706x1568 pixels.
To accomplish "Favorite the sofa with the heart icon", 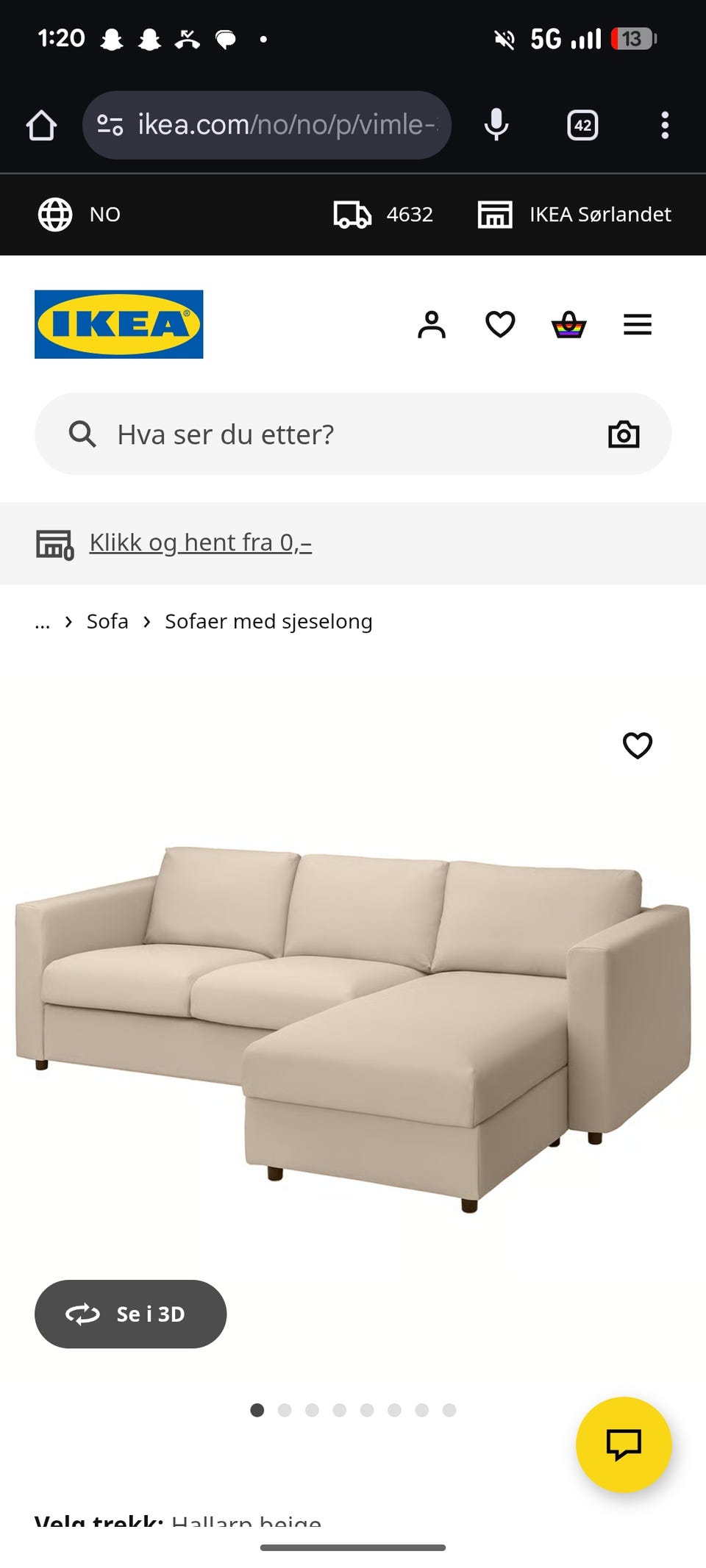I will pyautogui.click(x=637, y=745).
